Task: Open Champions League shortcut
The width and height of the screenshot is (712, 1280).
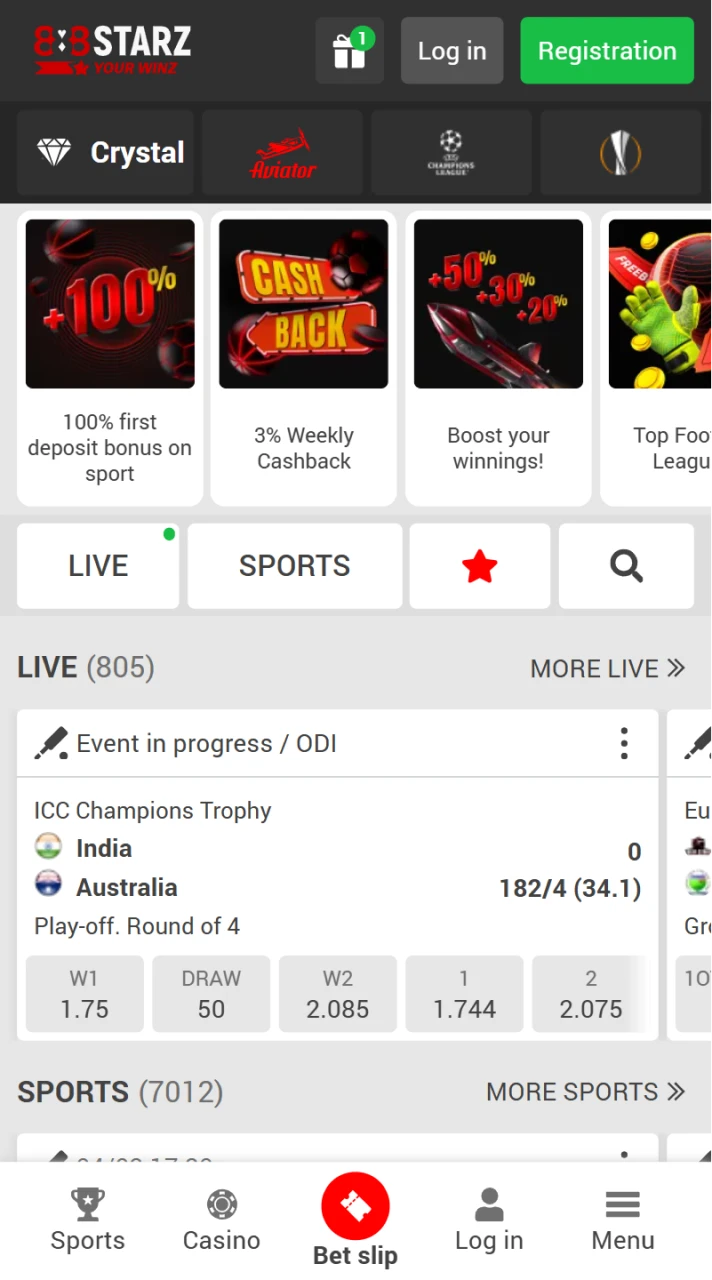Action: tap(451, 153)
